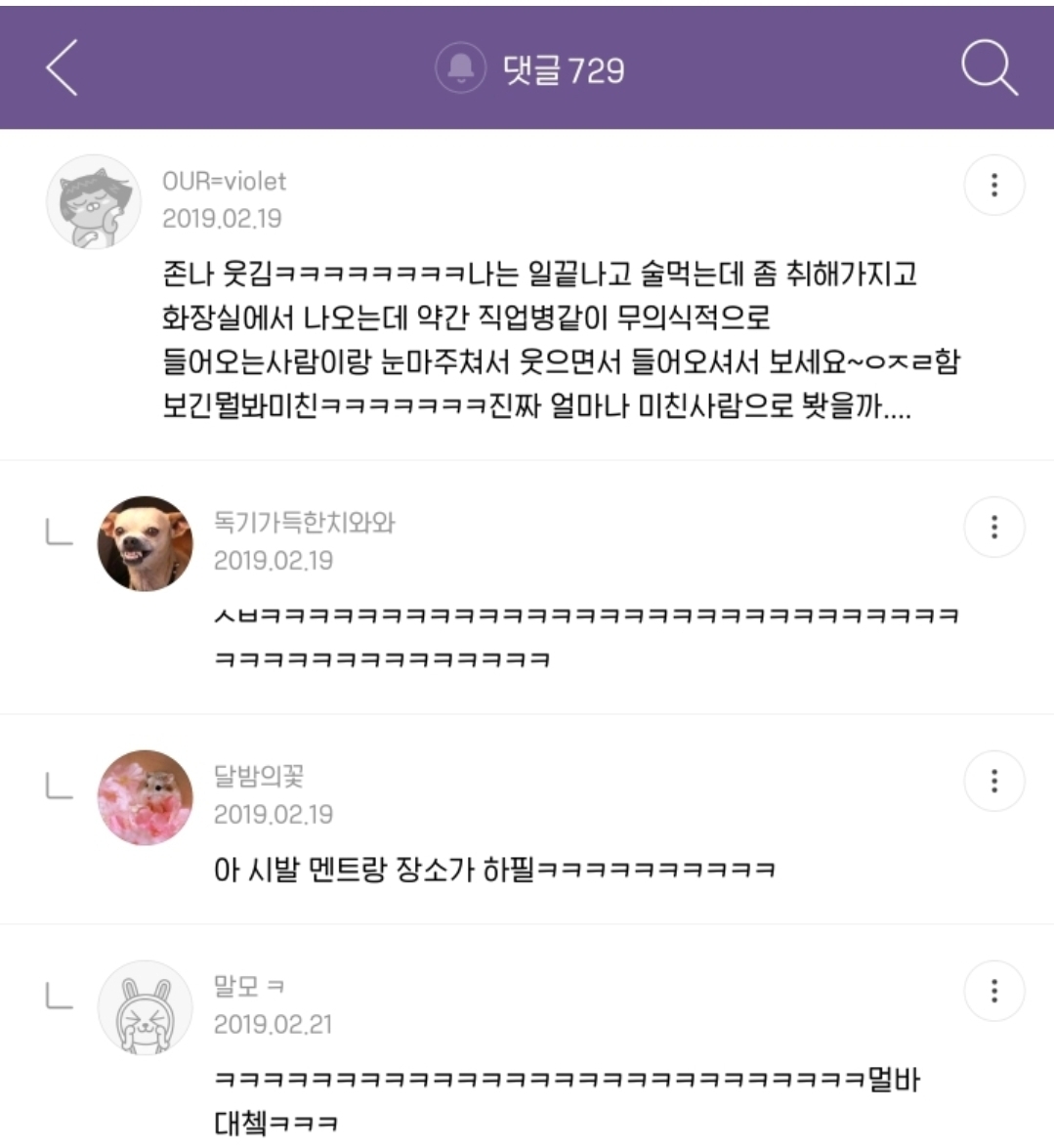View OUR=violet's profile picture
The image size is (1054, 1148).
pos(94,201)
